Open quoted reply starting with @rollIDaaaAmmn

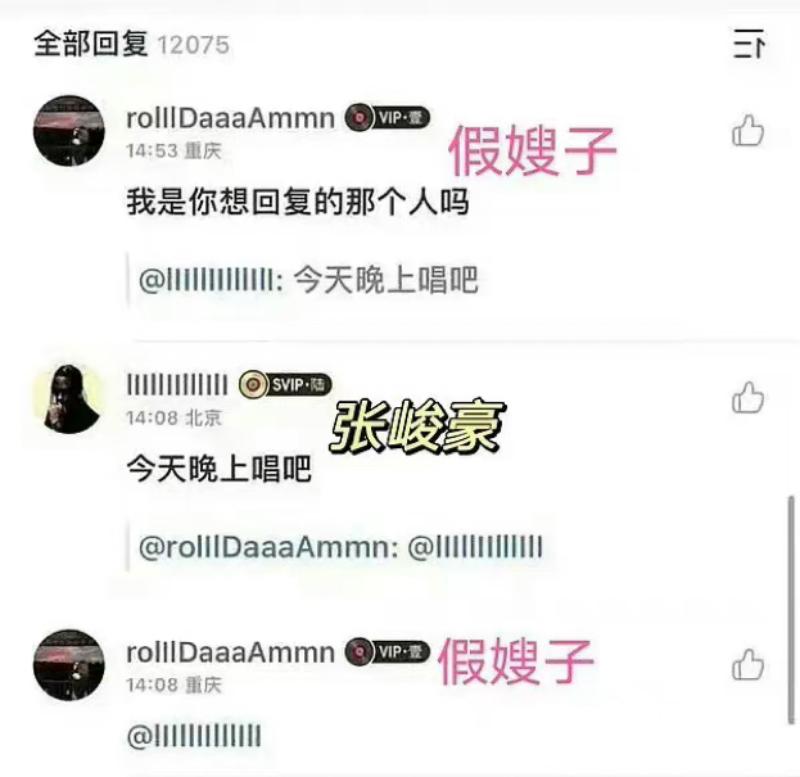[340, 548]
